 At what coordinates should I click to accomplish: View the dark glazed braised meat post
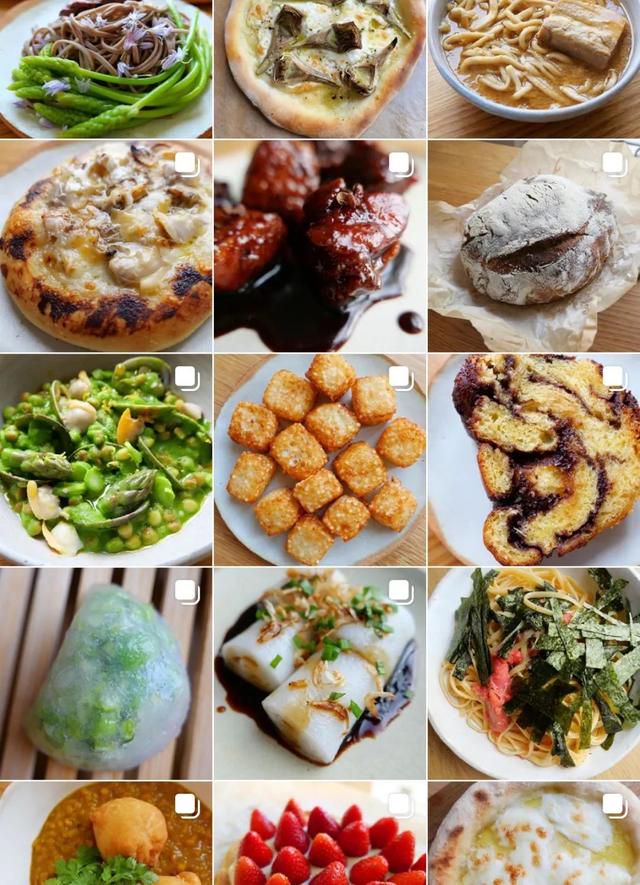[x=320, y=246]
